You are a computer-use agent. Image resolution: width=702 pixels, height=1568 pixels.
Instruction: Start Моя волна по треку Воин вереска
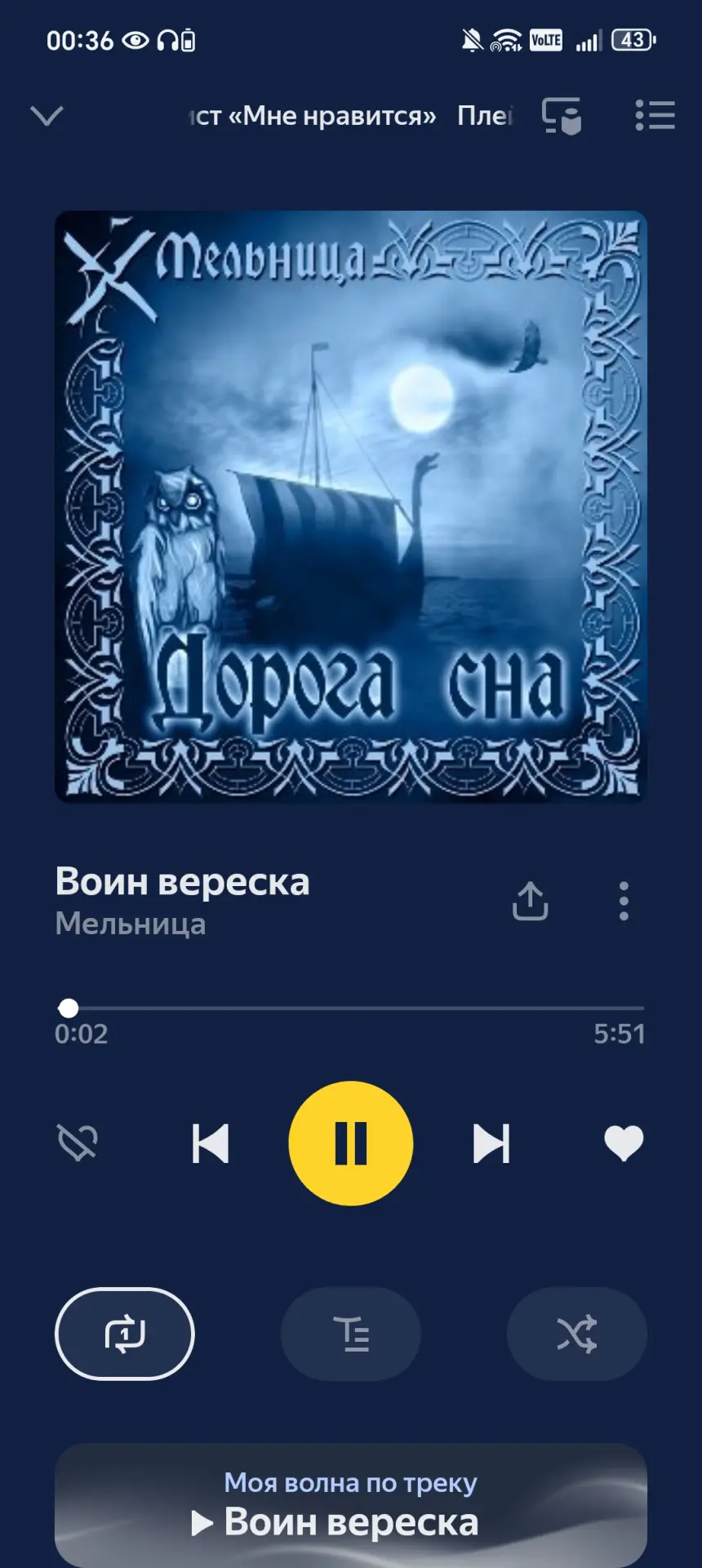pyautogui.click(x=351, y=1504)
